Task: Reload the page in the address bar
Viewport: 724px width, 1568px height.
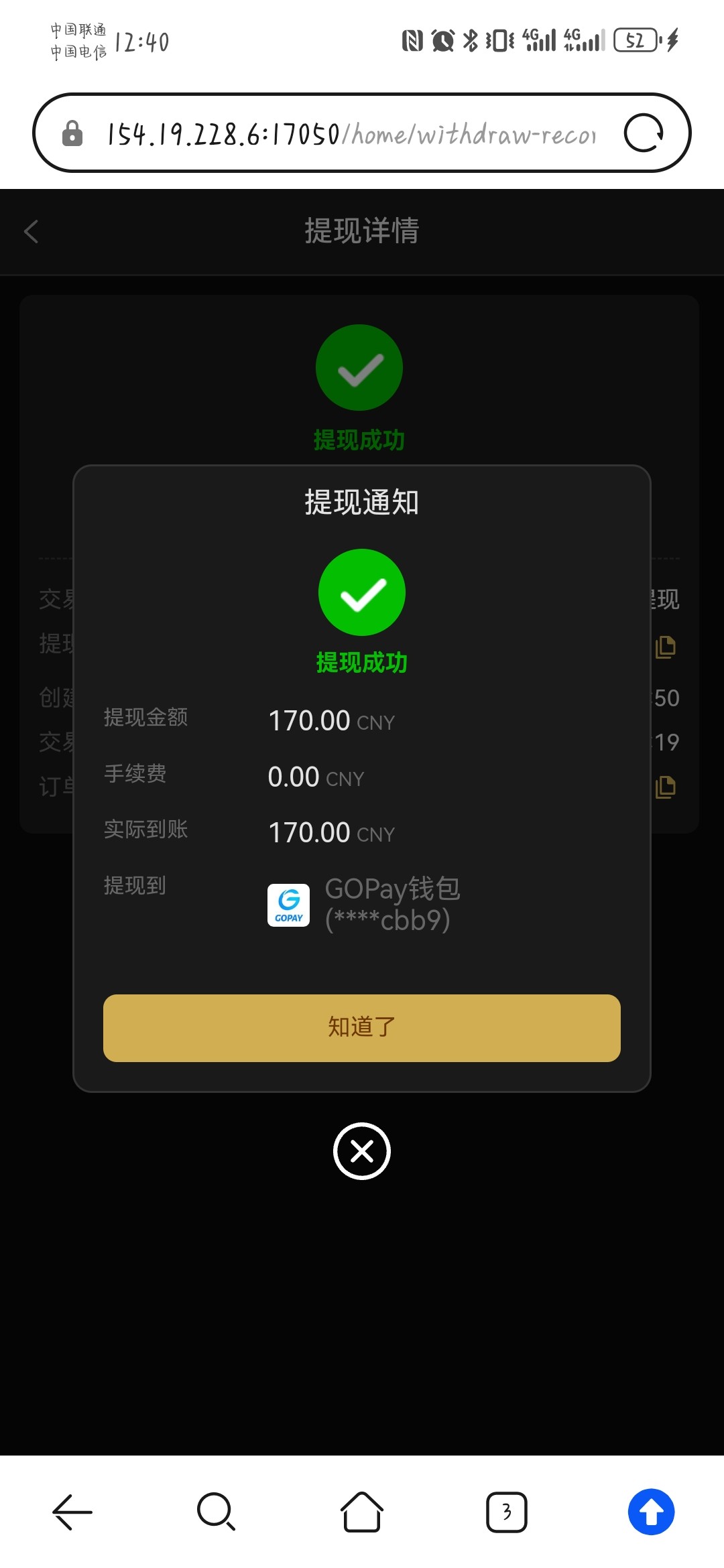Action: point(644,133)
